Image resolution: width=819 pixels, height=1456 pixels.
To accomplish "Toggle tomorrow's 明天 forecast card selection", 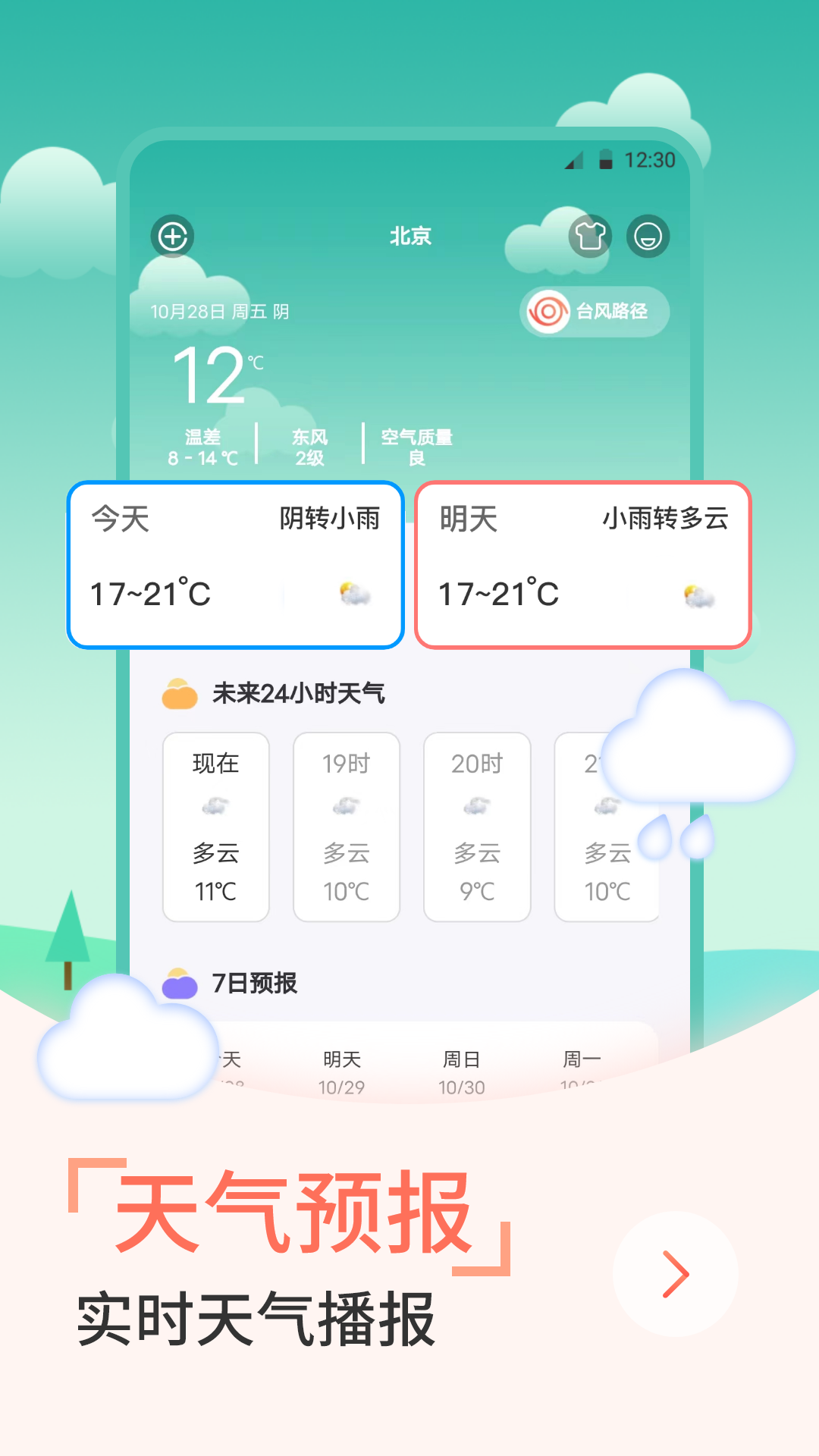I will [x=584, y=563].
